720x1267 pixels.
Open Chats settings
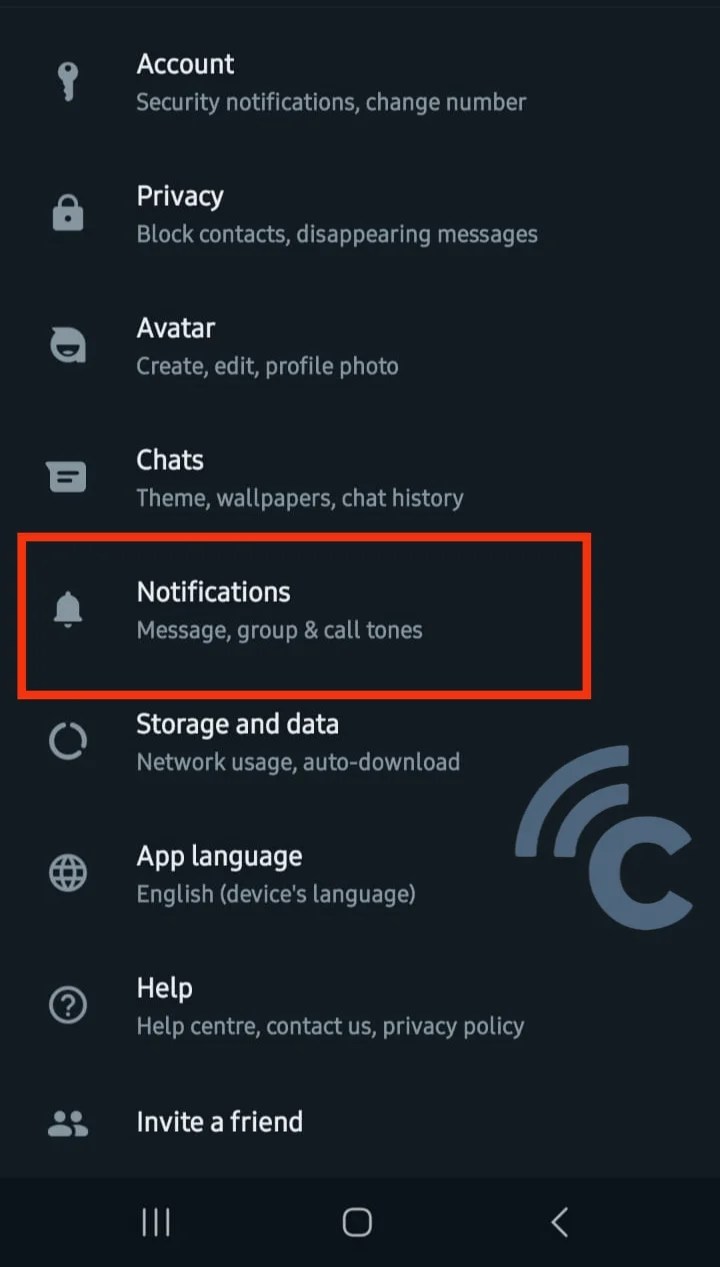pos(360,478)
